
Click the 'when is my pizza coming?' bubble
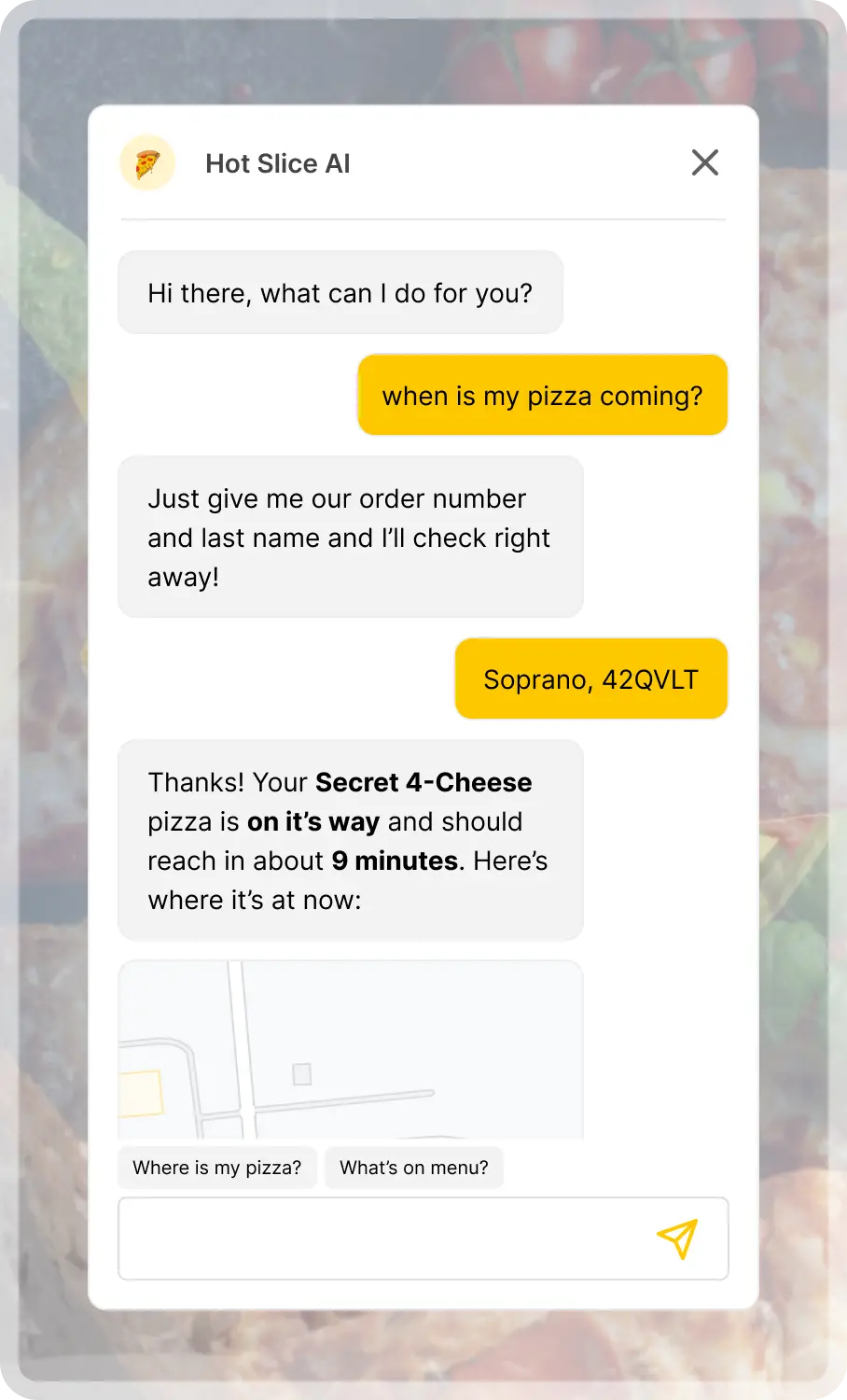(542, 395)
